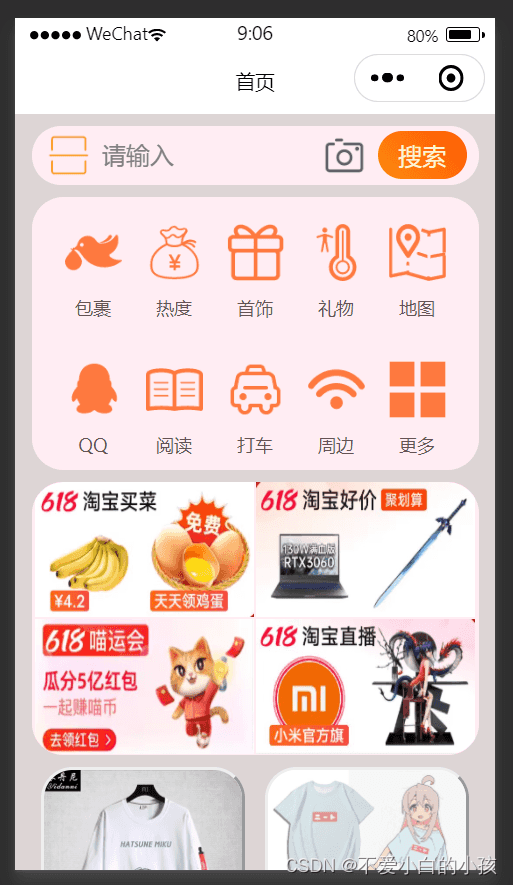Open the 淘宝直播 banner
Screen dimensions: 513x885
[x=365, y=686]
